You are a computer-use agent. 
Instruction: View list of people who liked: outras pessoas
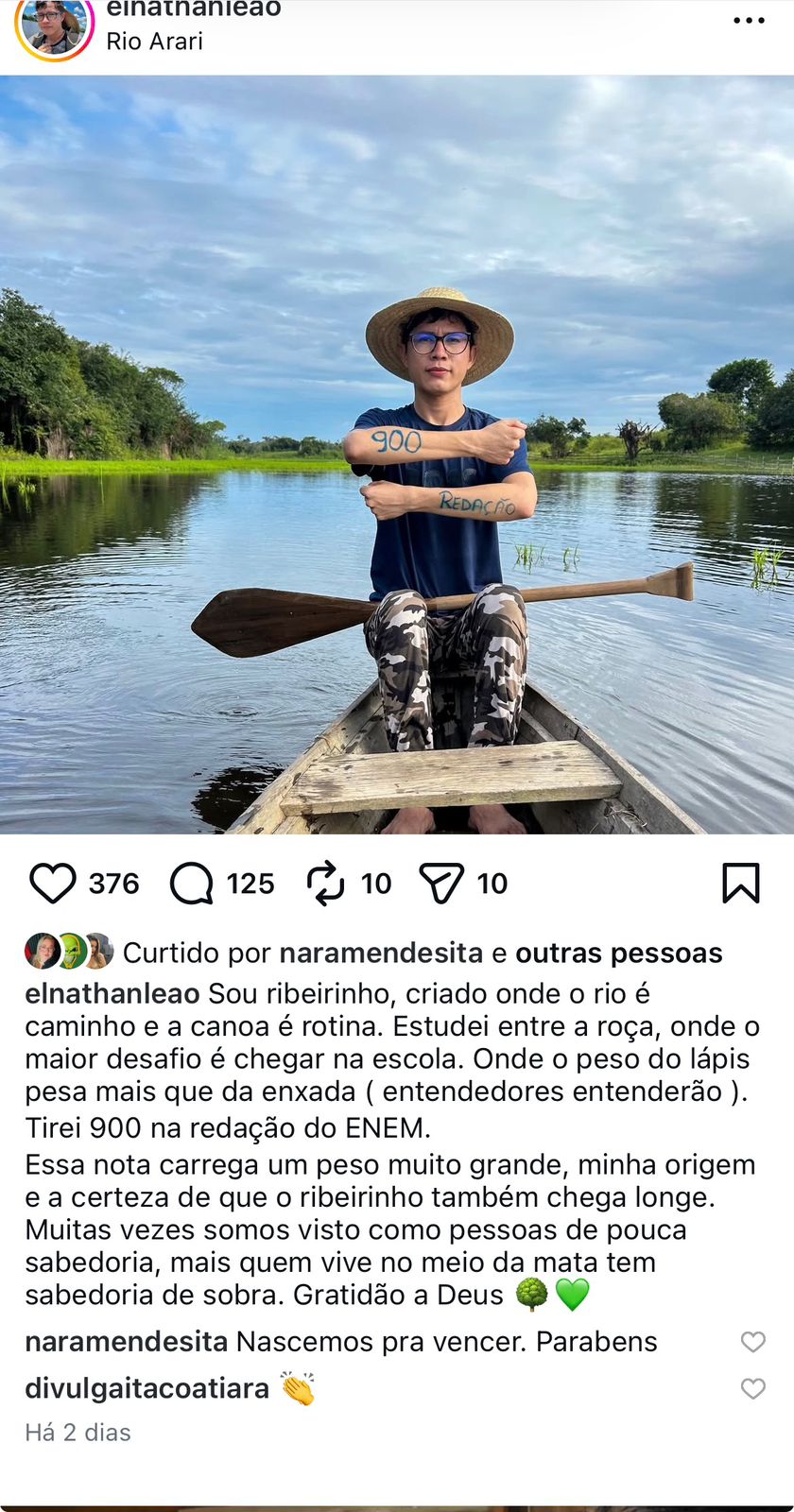tap(618, 953)
